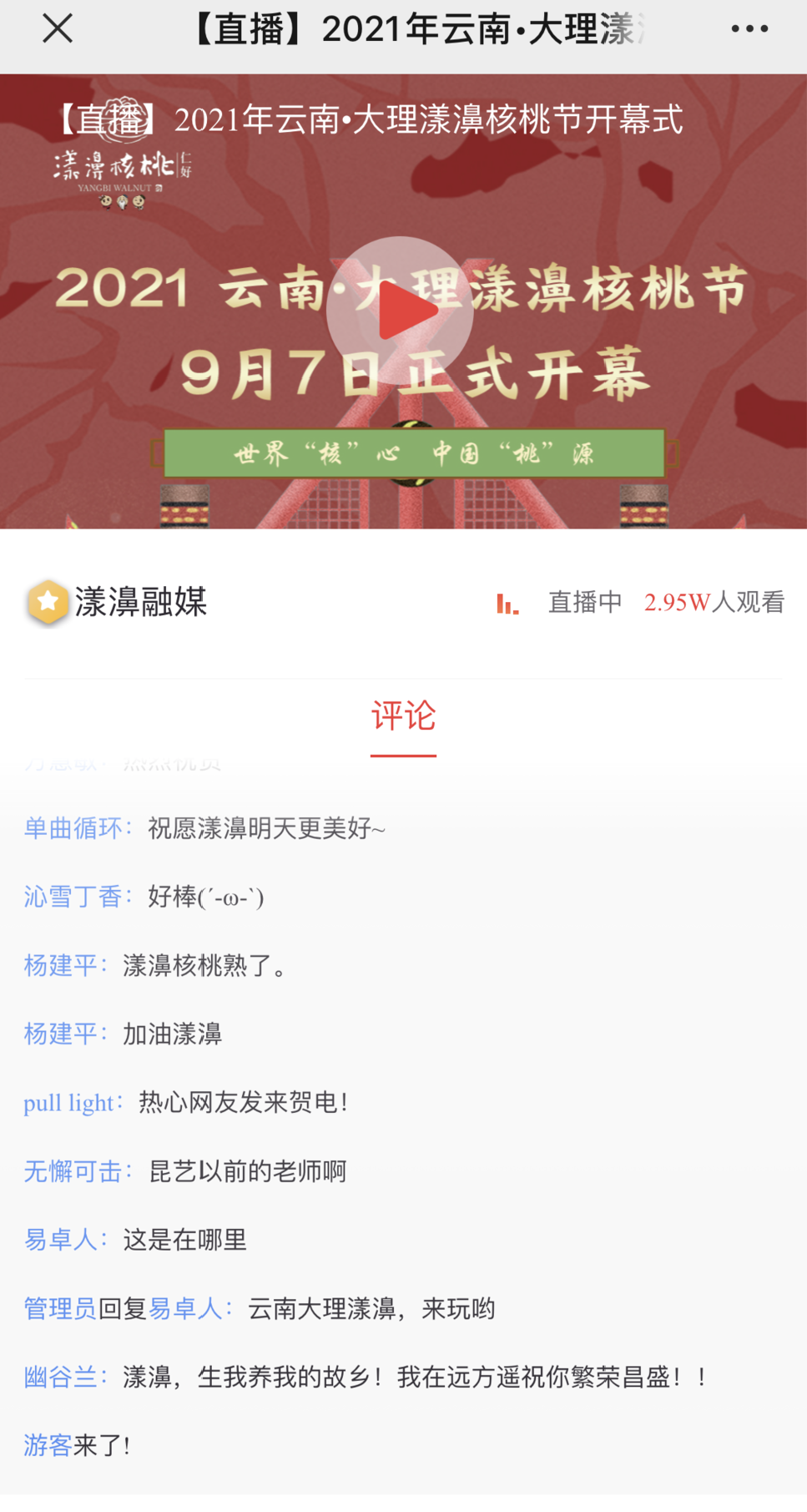Screen dimensions: 807x1512
Task: Play the walnut festival live video
Action: coord(400,311)
